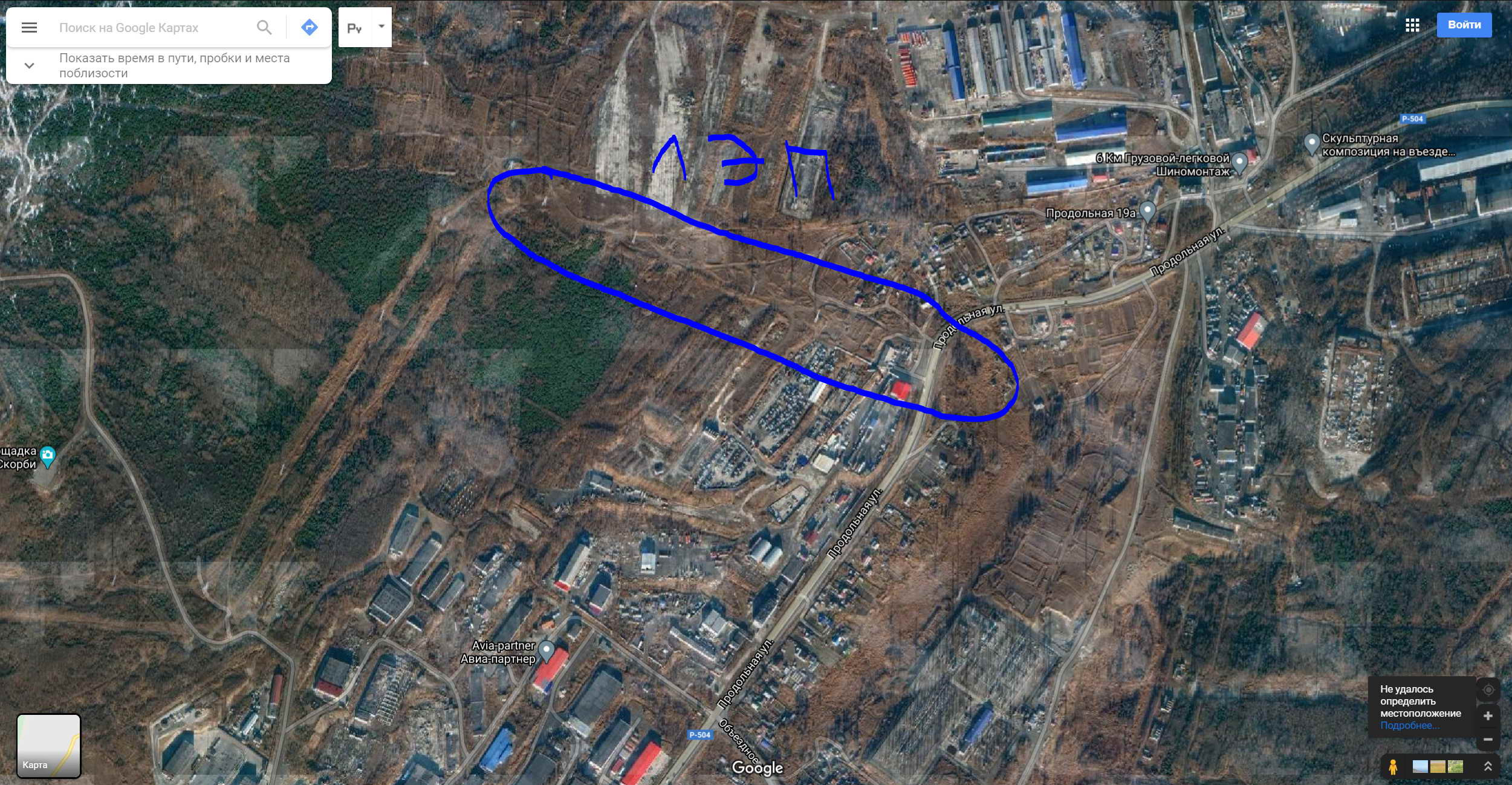Open the Google apps grid

(1412, 25)
